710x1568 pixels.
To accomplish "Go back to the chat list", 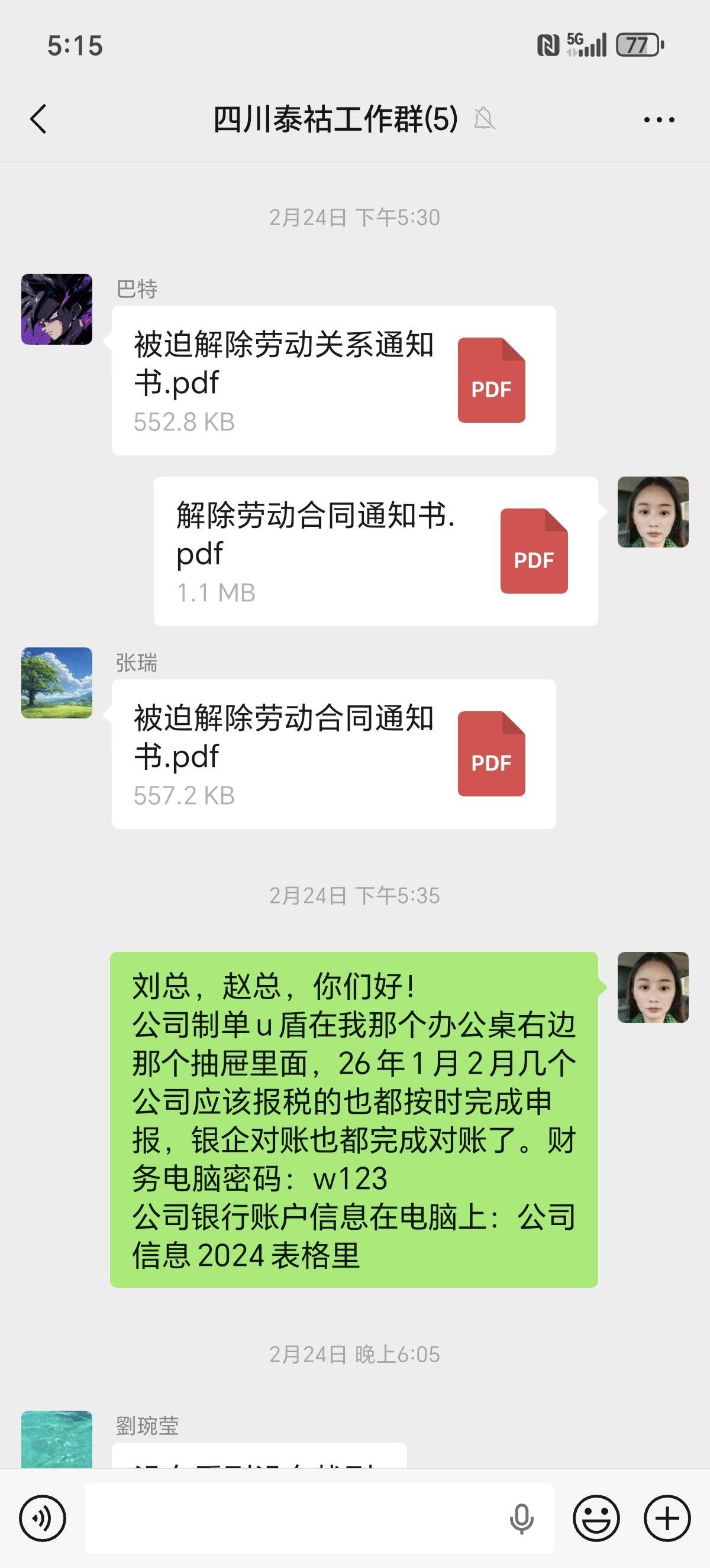I will [x=38, y=119].
